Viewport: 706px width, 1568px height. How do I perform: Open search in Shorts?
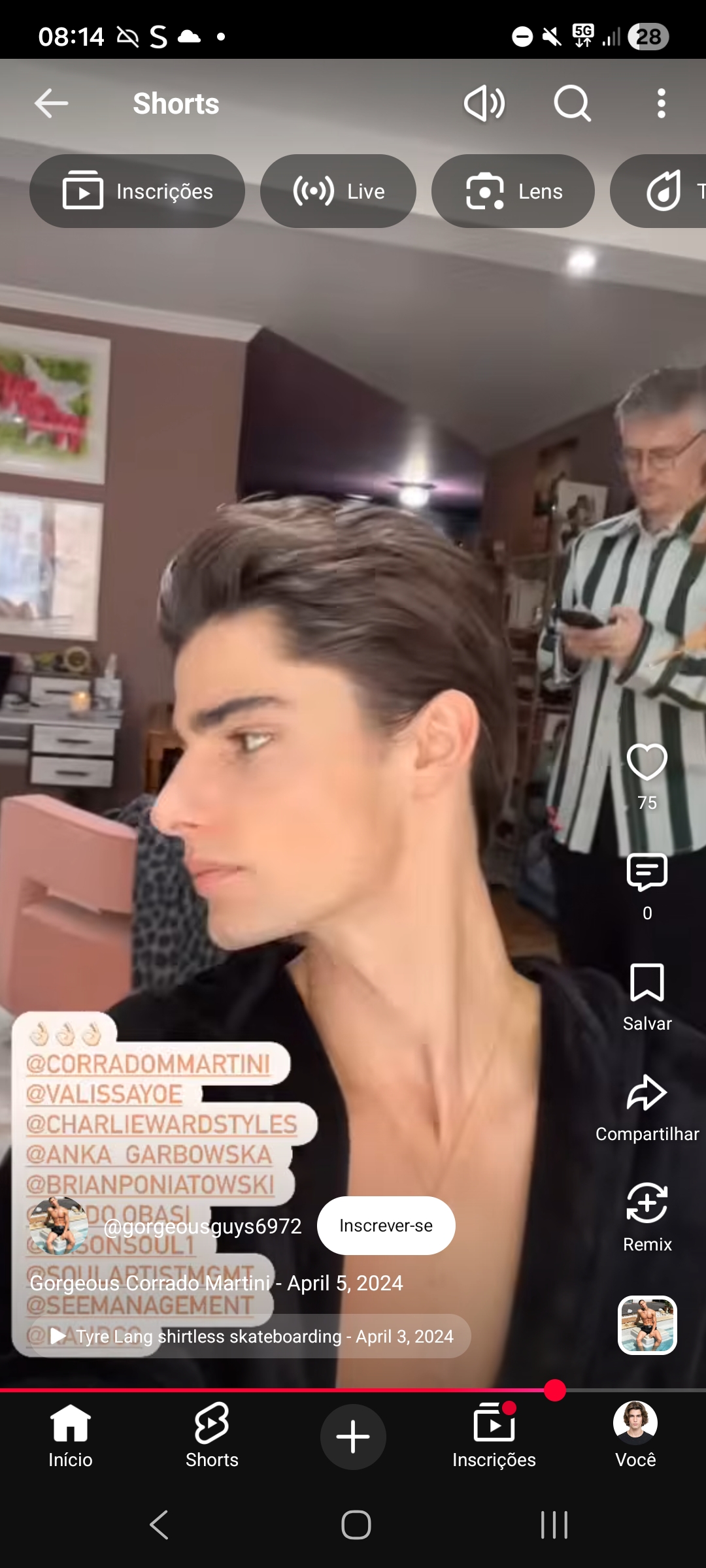click(x=573, y=103)
